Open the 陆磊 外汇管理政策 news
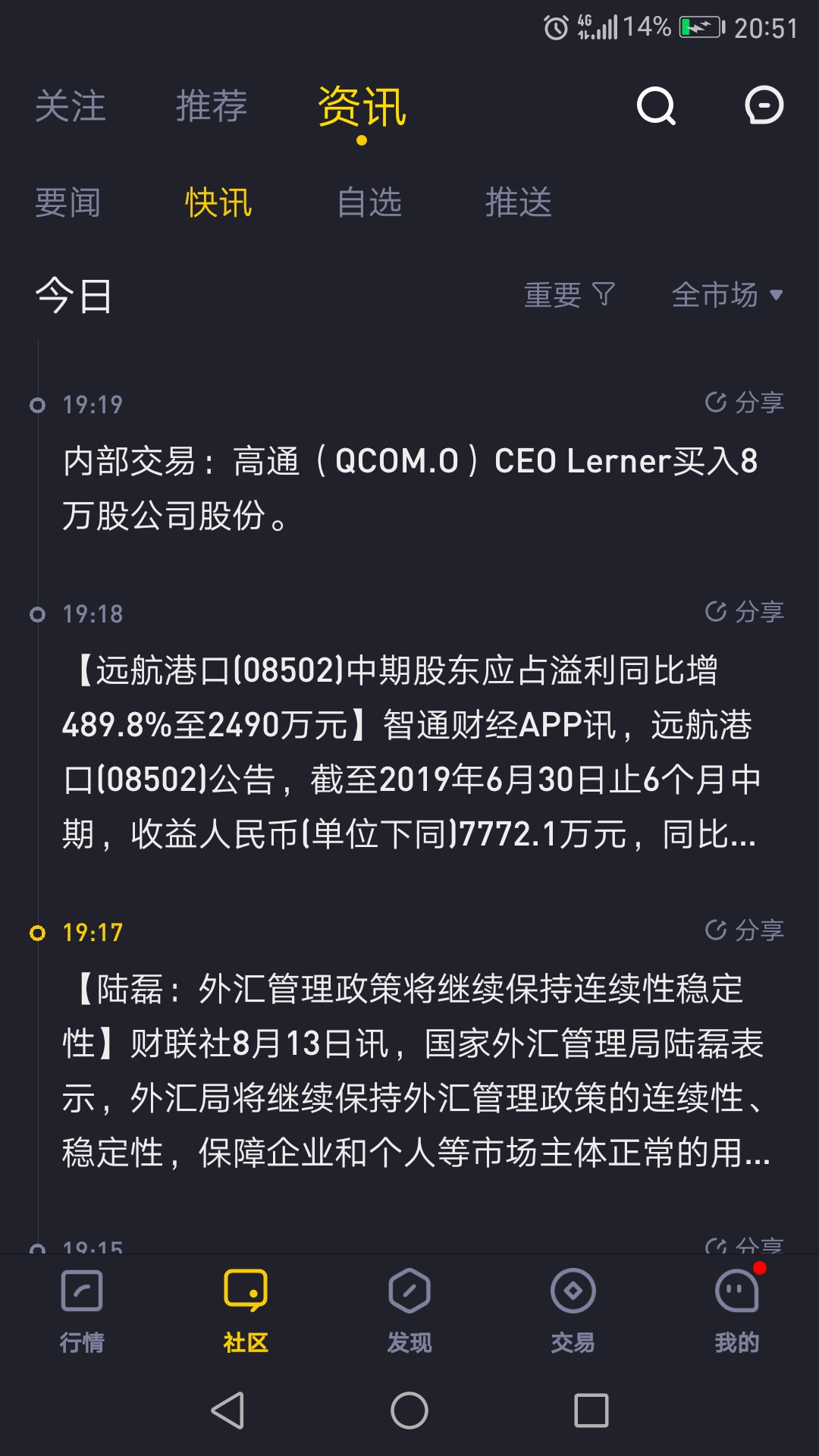819x1456 pixels. (409, 1071)
